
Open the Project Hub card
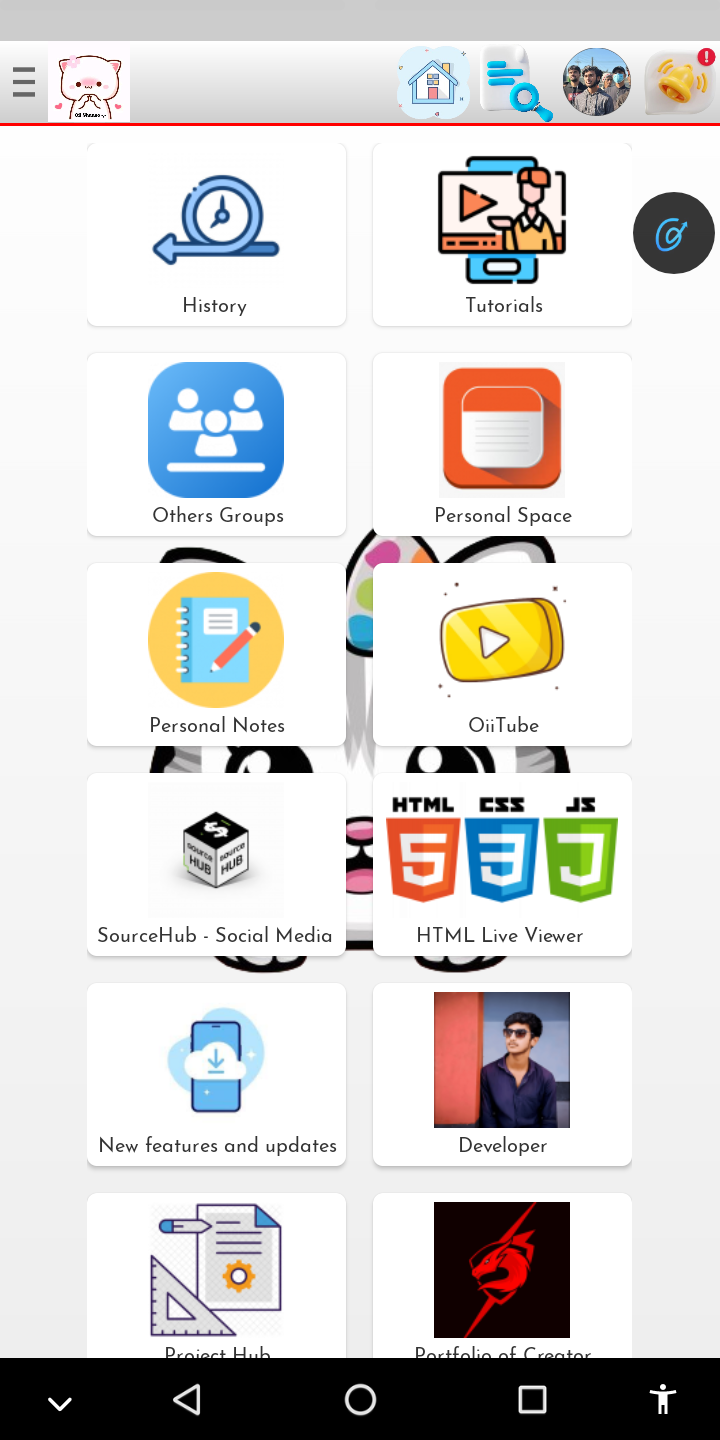(216, 1275)
